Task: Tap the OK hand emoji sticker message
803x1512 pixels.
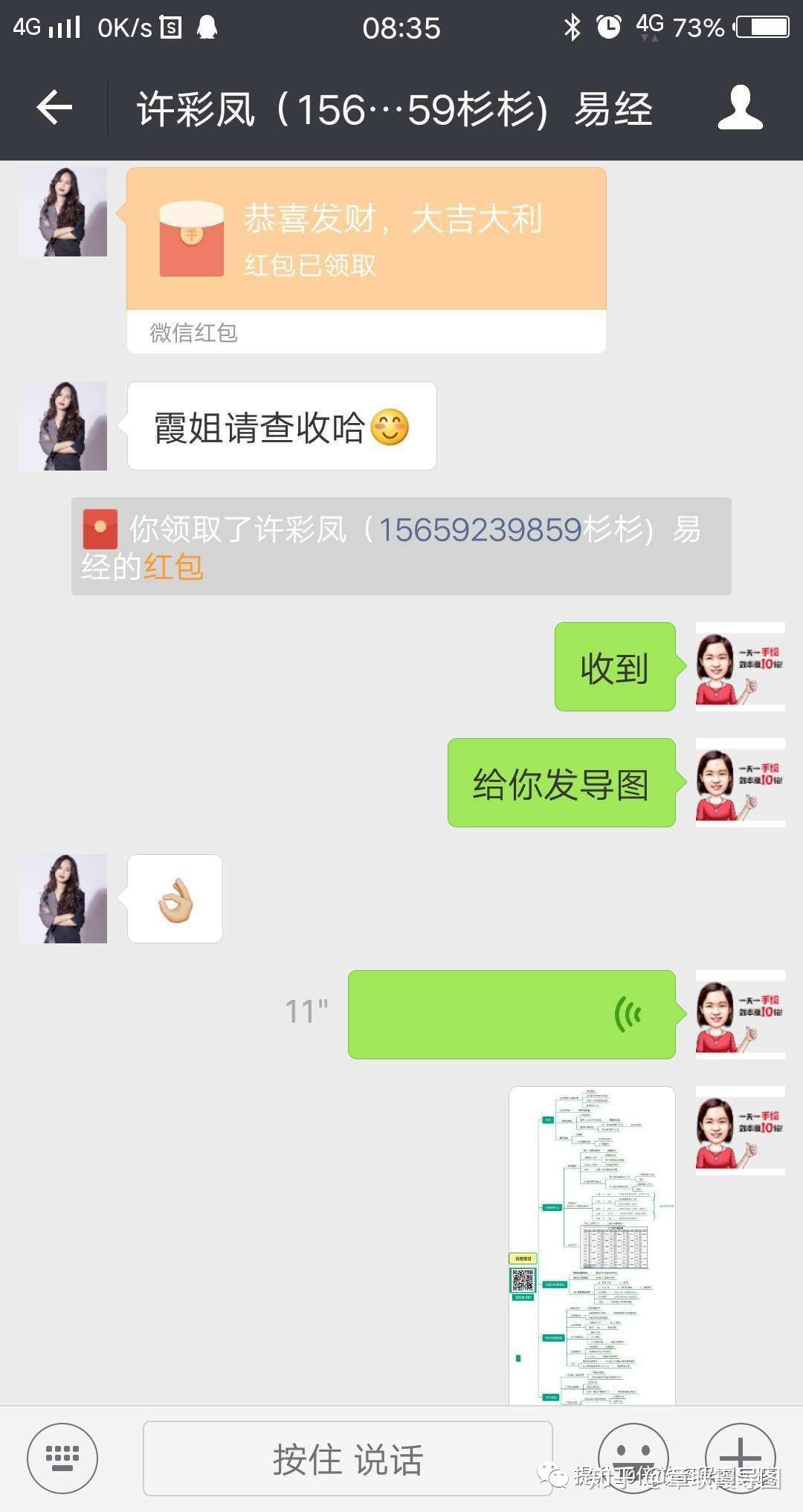Action: 175,898
